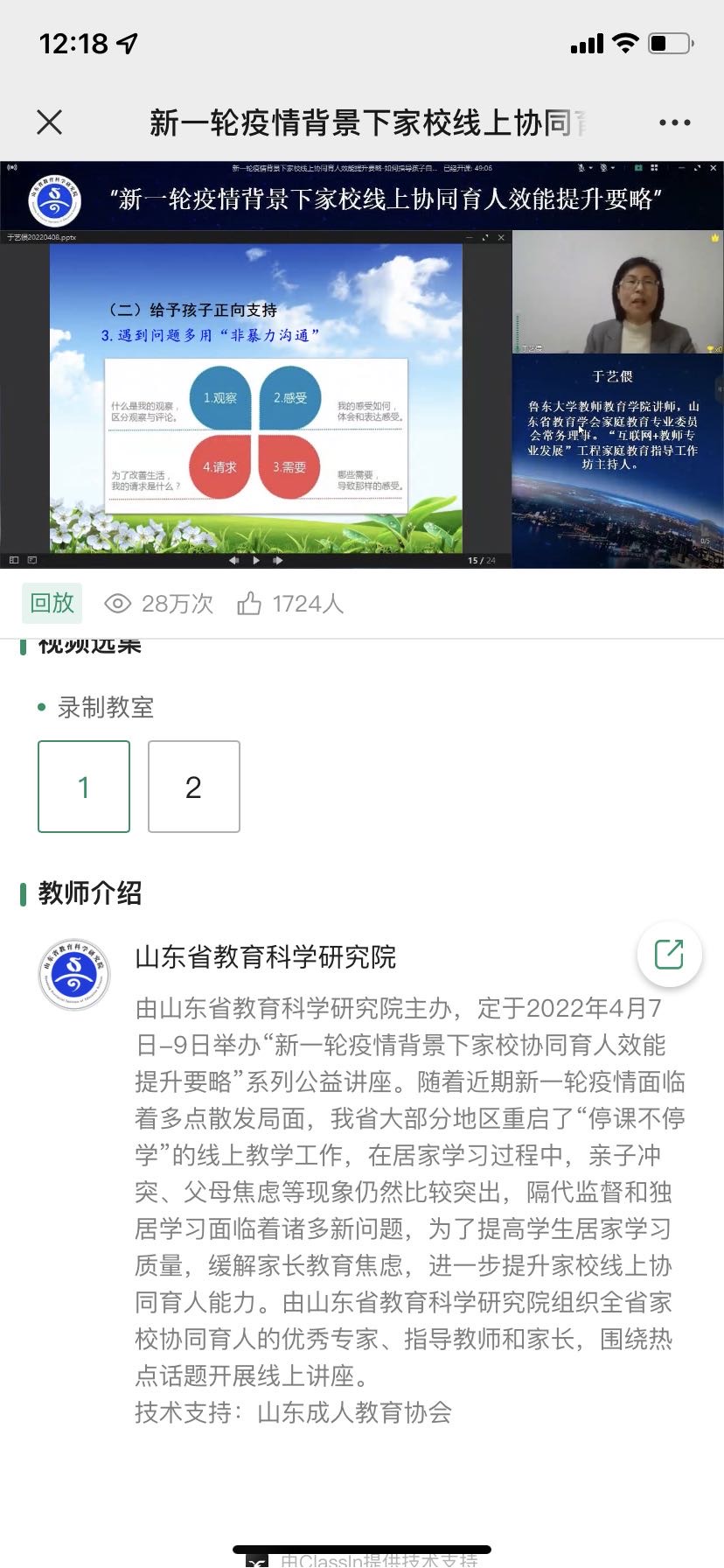Open the slide thumbnail panel icon

14,557
